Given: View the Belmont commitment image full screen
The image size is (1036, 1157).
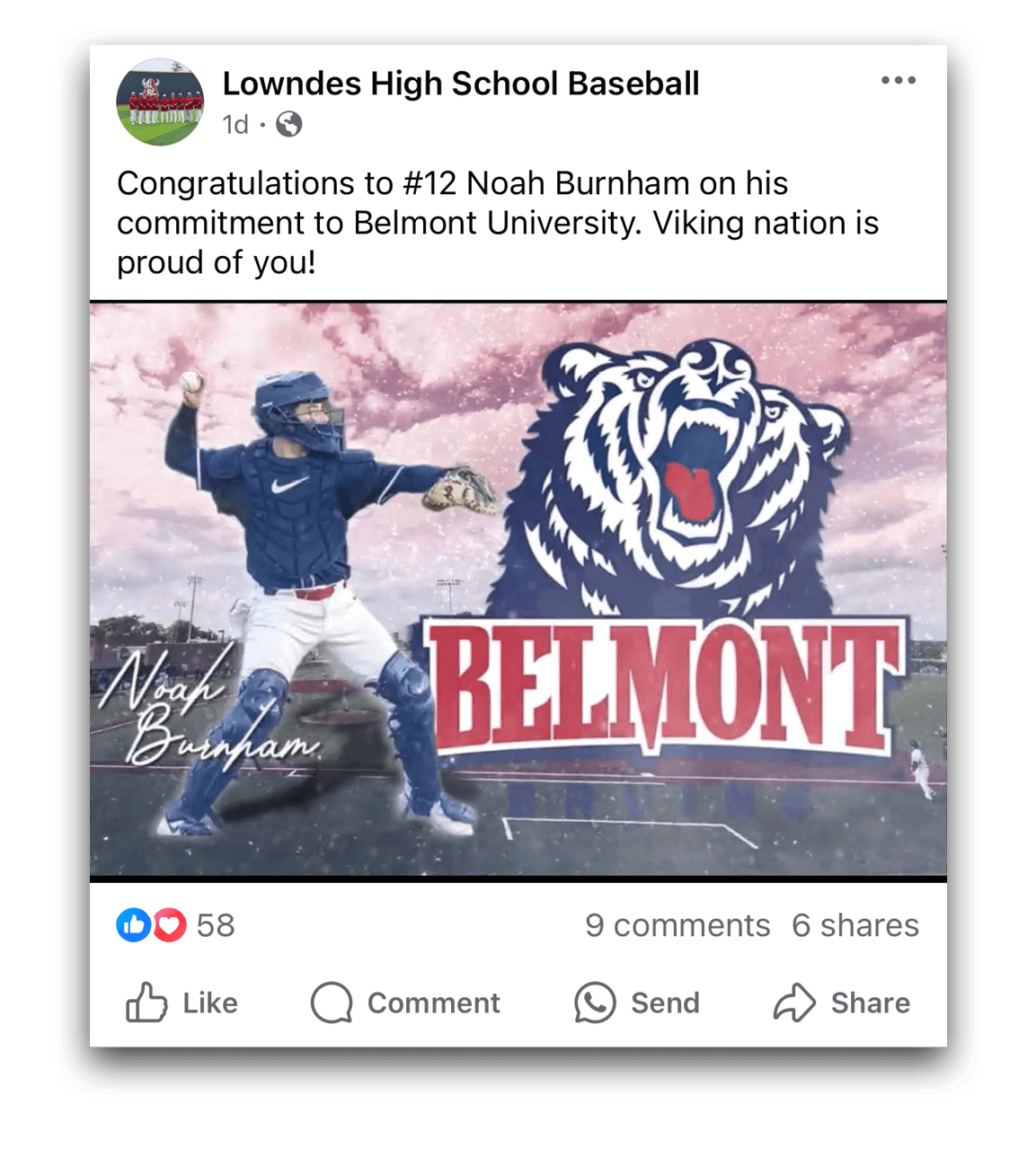Looking at the screenshot, I should coord(518,588).
